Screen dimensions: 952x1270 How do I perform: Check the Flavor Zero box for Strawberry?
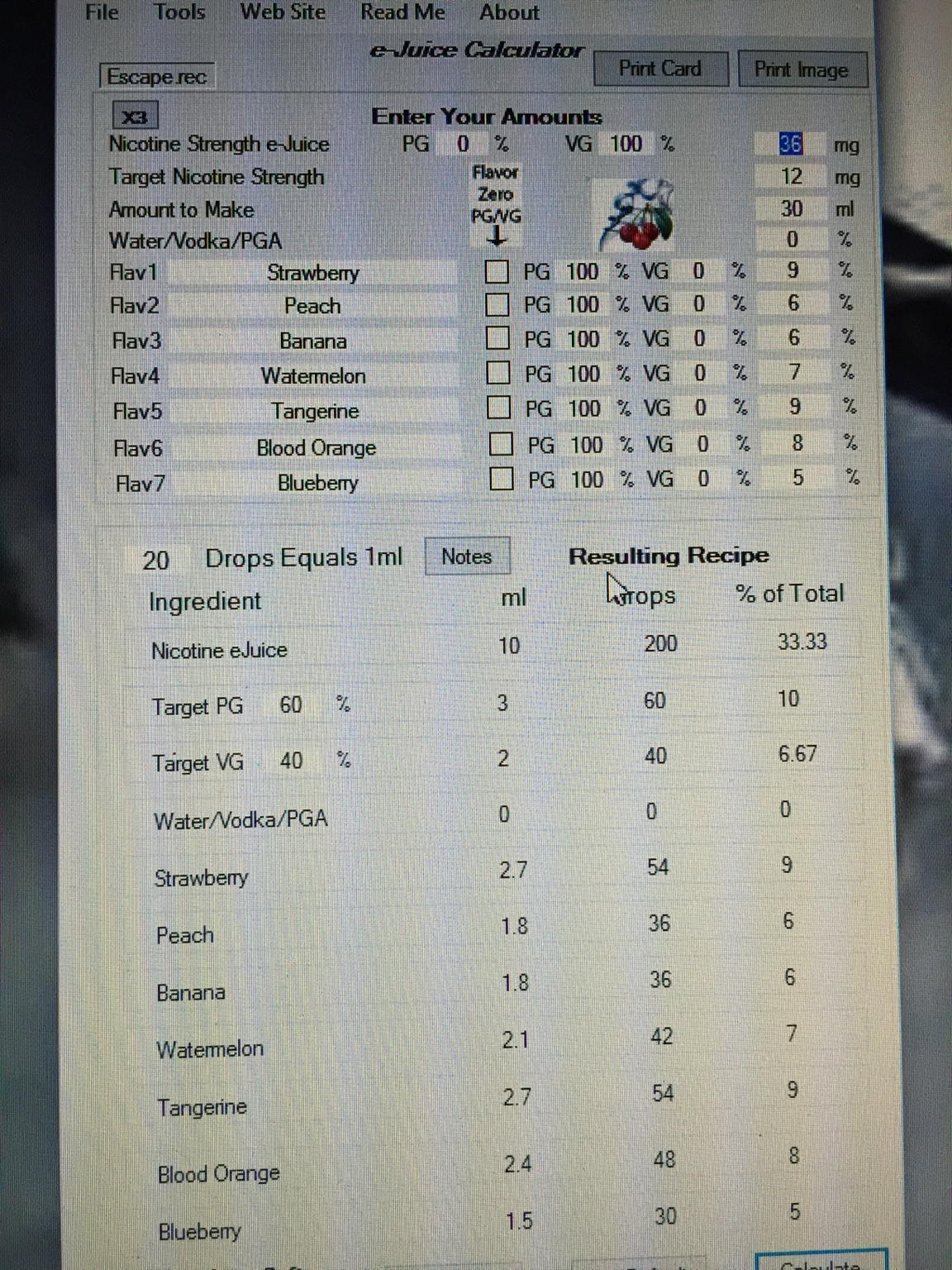coord(497,271)
